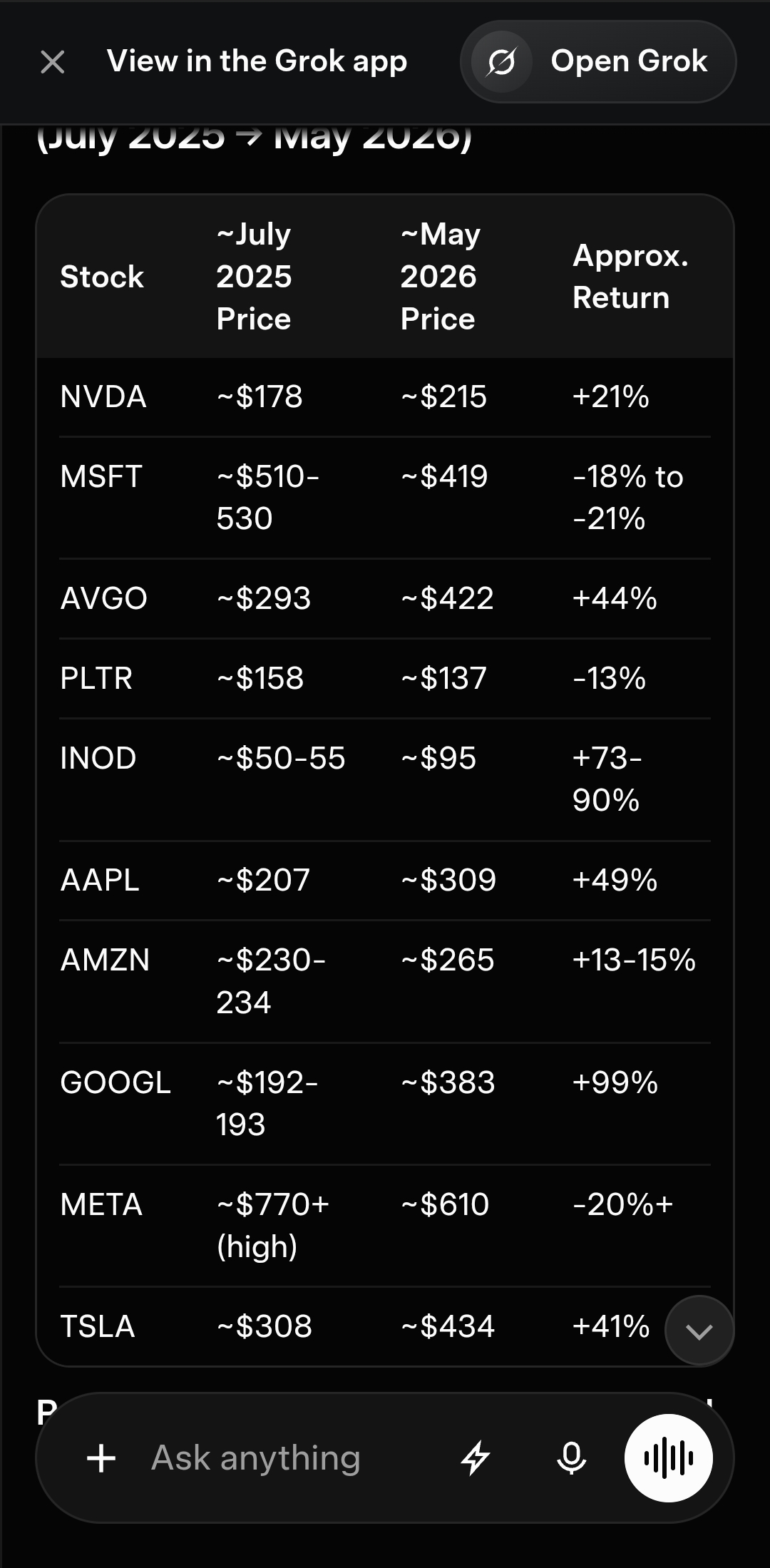Tap the Open Grok button
The width and height of the screenshot is (770, 1568).
coord(598,62)
